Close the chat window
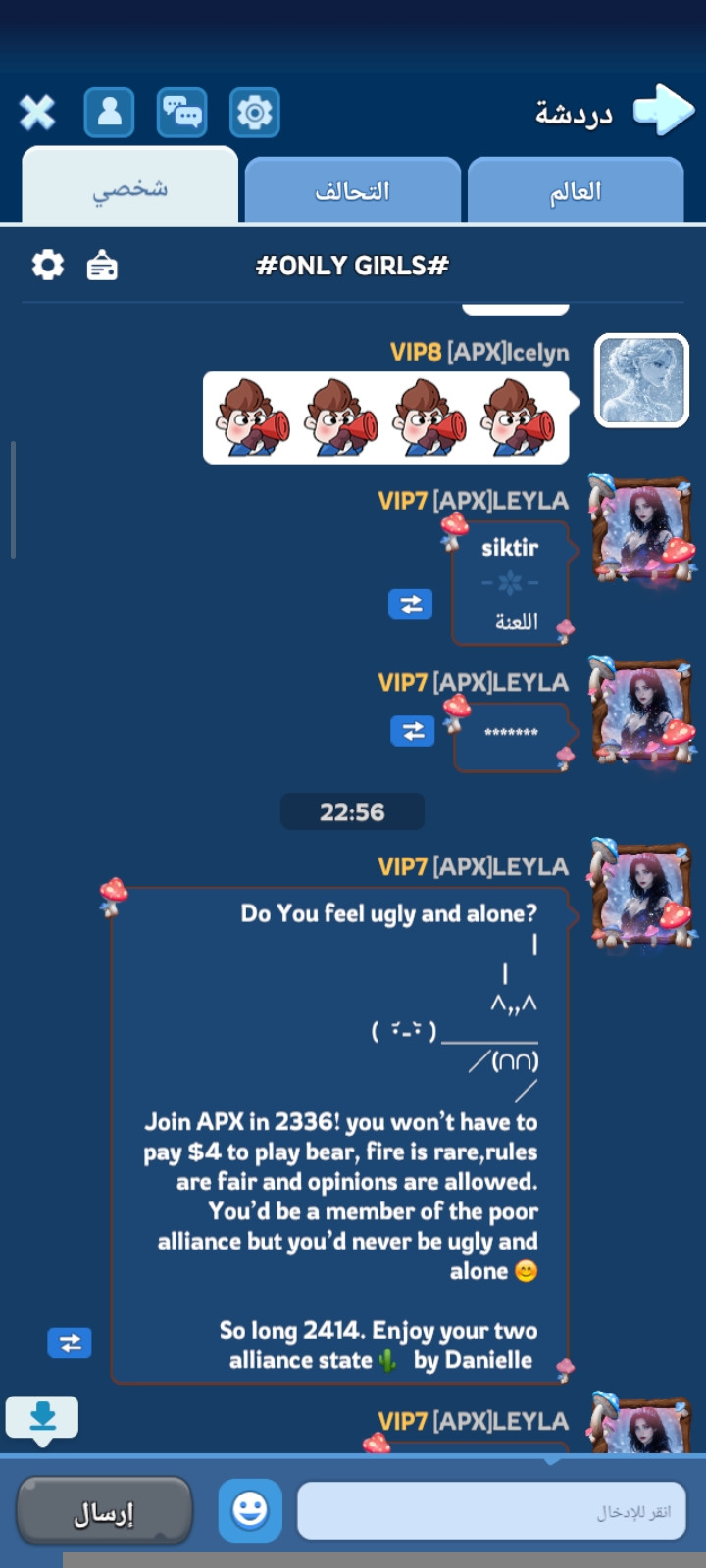Viewport: 706px width, 1568px height. click(x=37, y=113)
